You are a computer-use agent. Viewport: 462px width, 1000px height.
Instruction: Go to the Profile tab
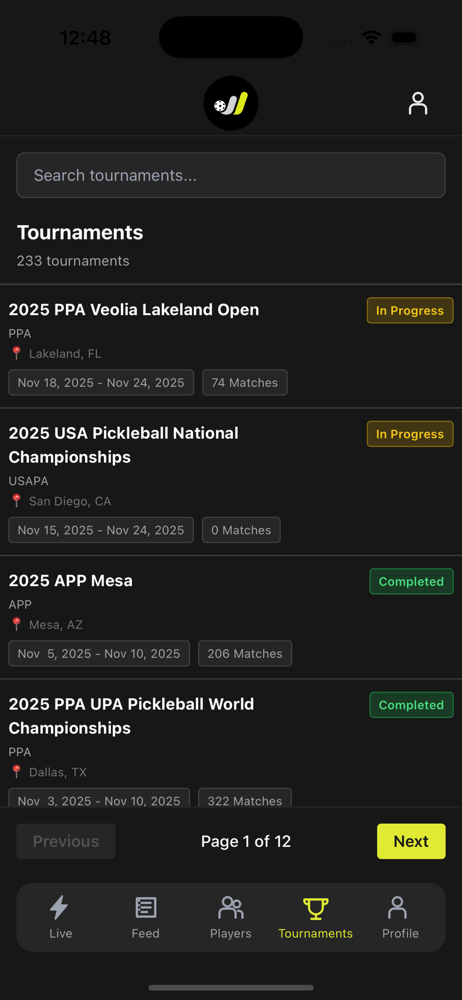tap(400, 917)
